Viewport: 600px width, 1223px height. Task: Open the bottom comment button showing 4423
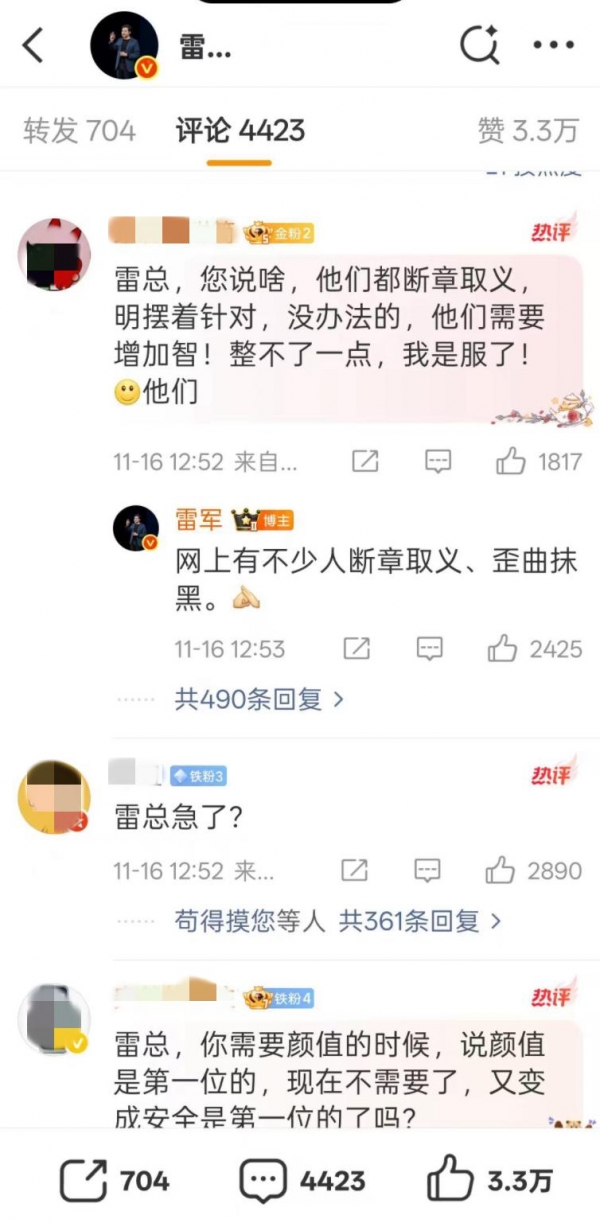[303, 1180]
